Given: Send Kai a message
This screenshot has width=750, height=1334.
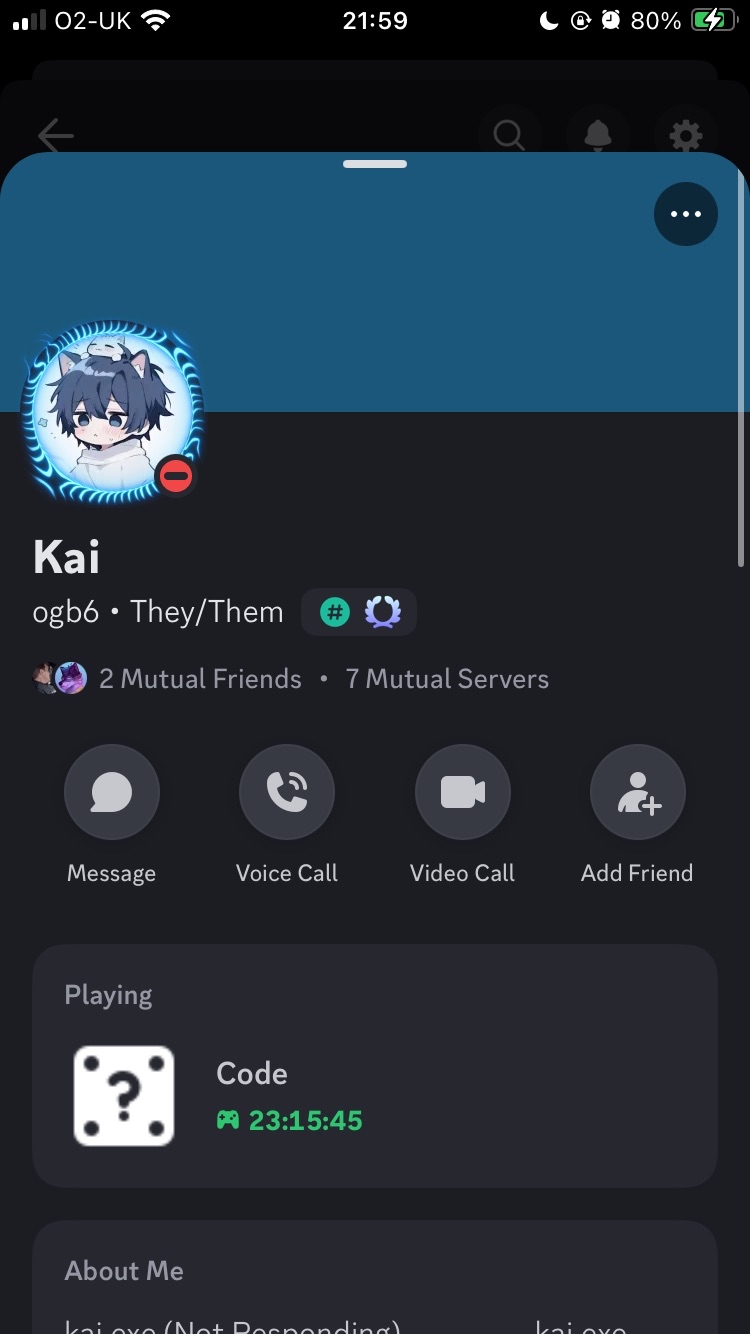Looking at the screenshot, I should coord(111,793).
